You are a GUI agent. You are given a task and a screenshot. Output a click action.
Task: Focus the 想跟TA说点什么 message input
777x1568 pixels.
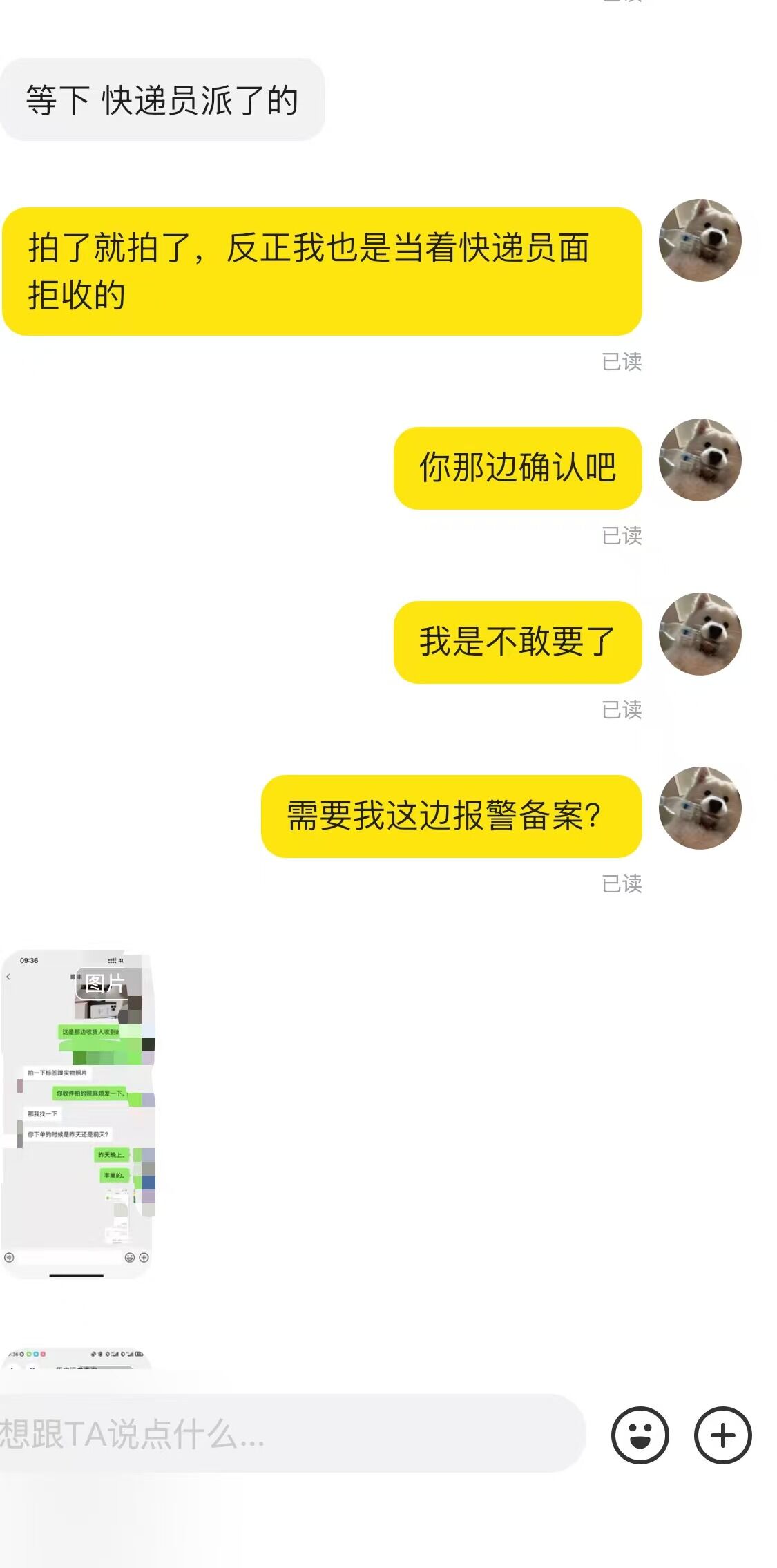coord(290,1433)
